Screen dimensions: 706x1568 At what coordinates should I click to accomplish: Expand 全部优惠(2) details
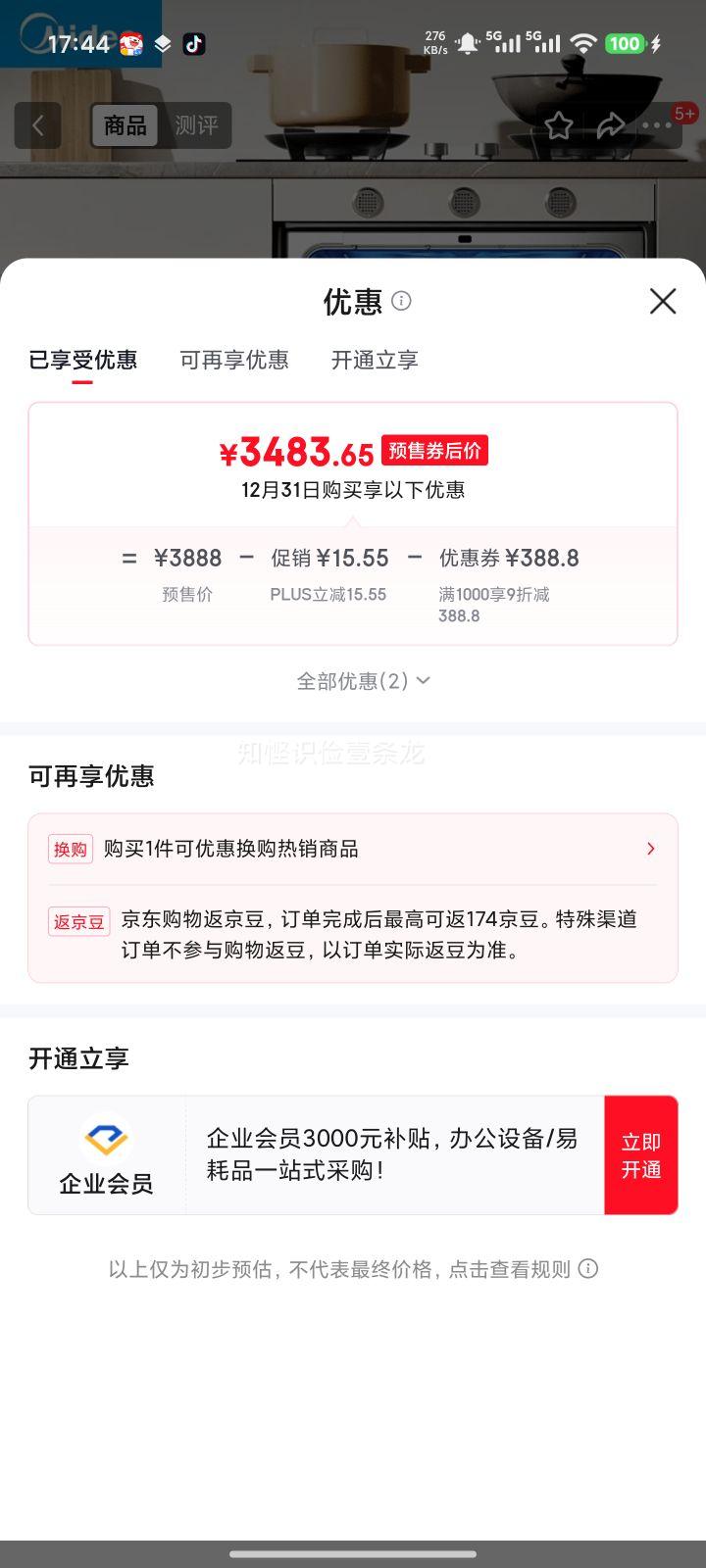(x=362, y=680)
